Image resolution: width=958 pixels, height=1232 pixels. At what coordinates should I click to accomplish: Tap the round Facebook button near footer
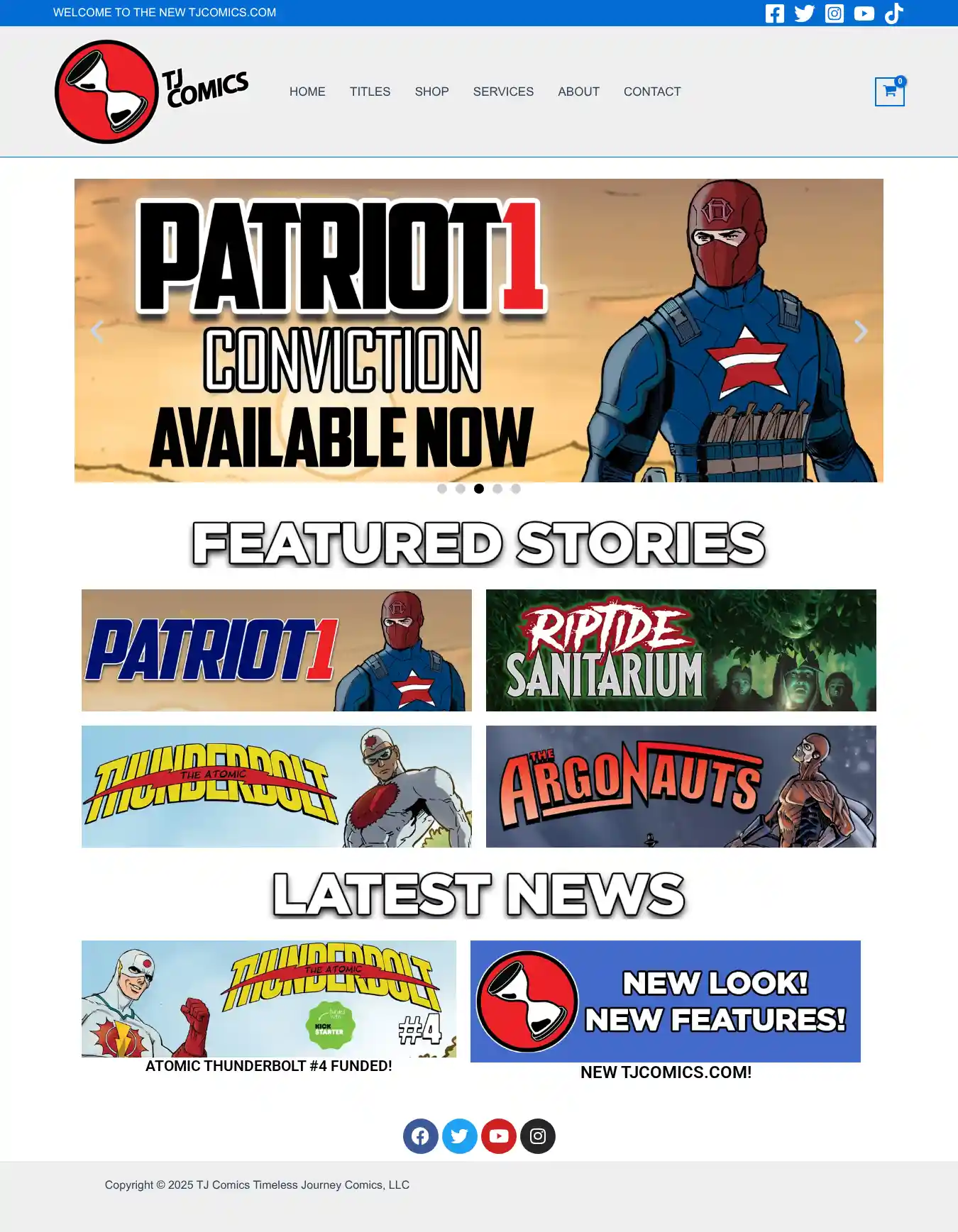(421, 1136)
